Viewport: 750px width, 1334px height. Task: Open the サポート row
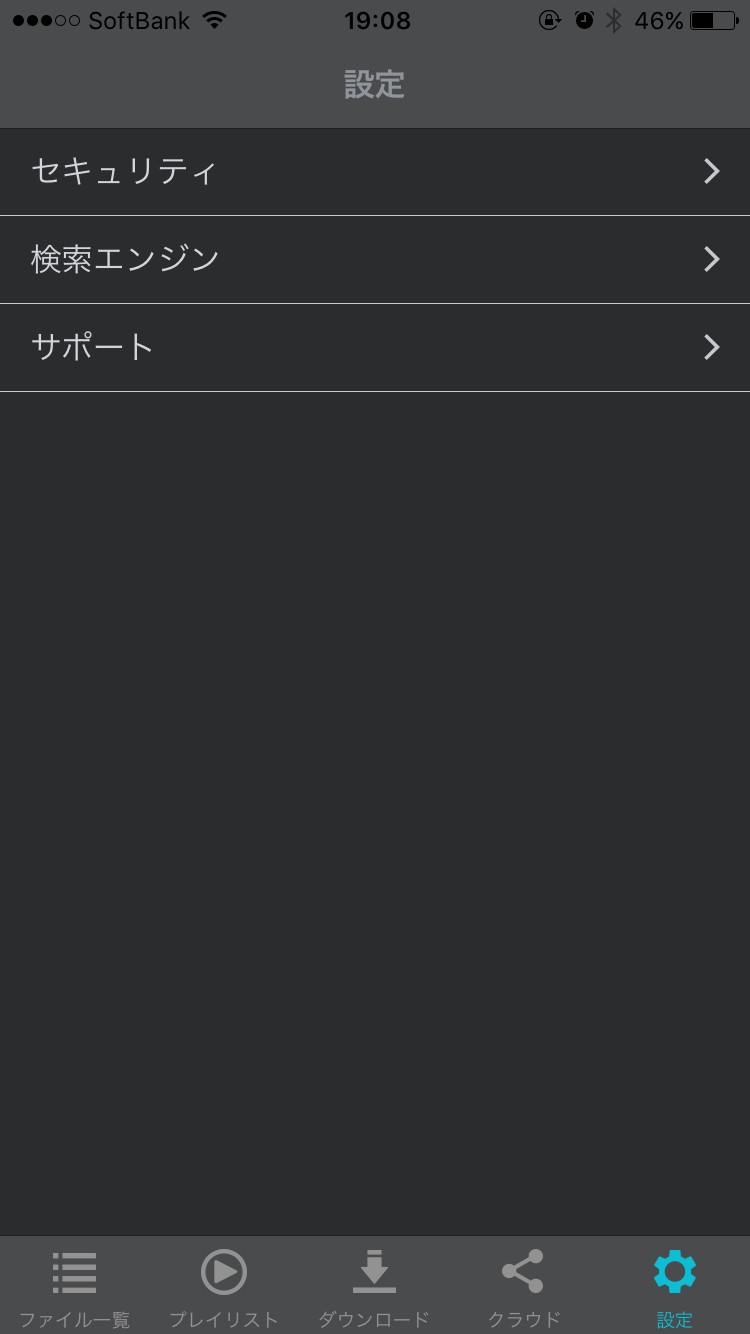click(375, 347)
